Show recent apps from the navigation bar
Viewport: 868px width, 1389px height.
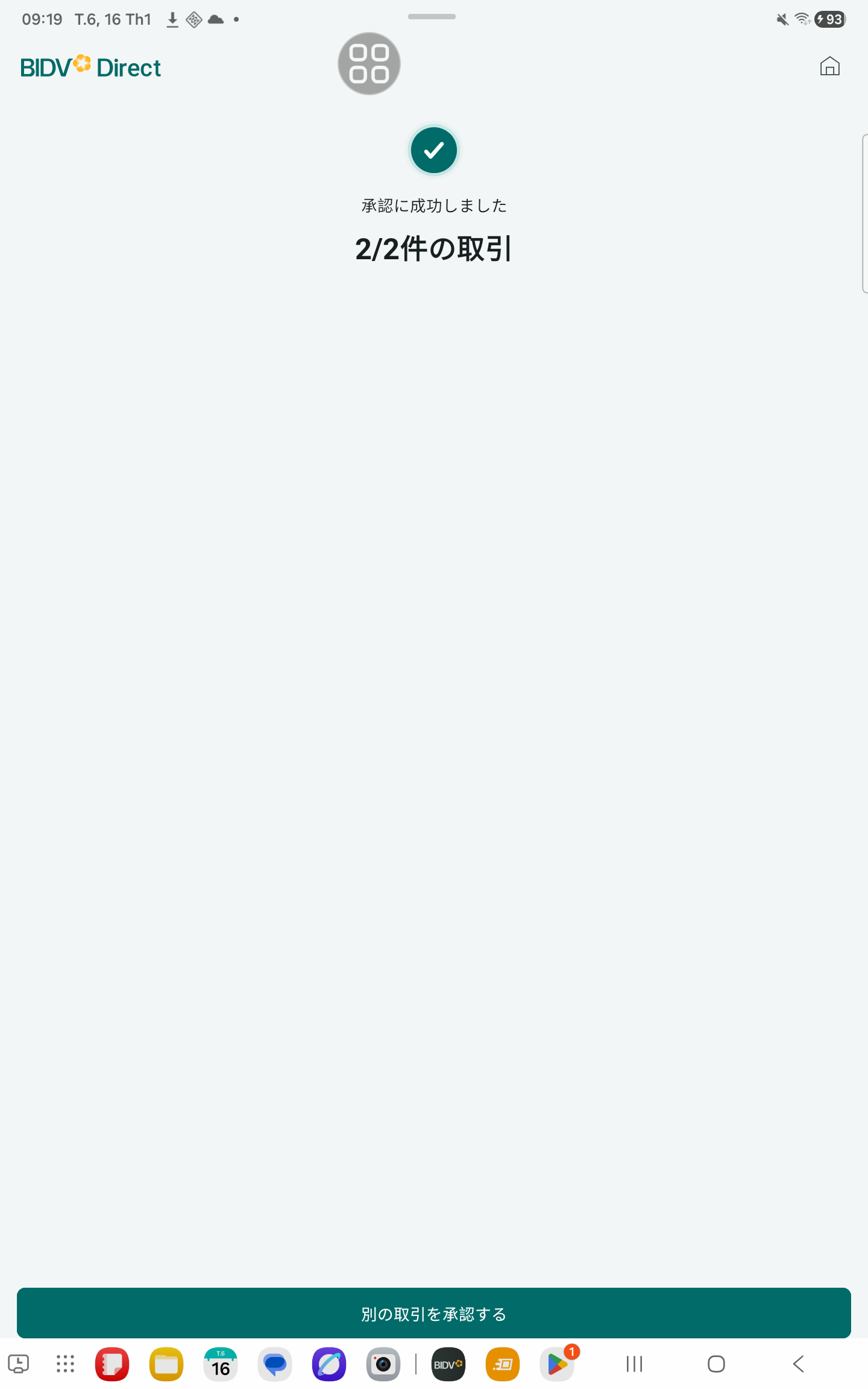pyautogui.click(x=634, y=1364)
